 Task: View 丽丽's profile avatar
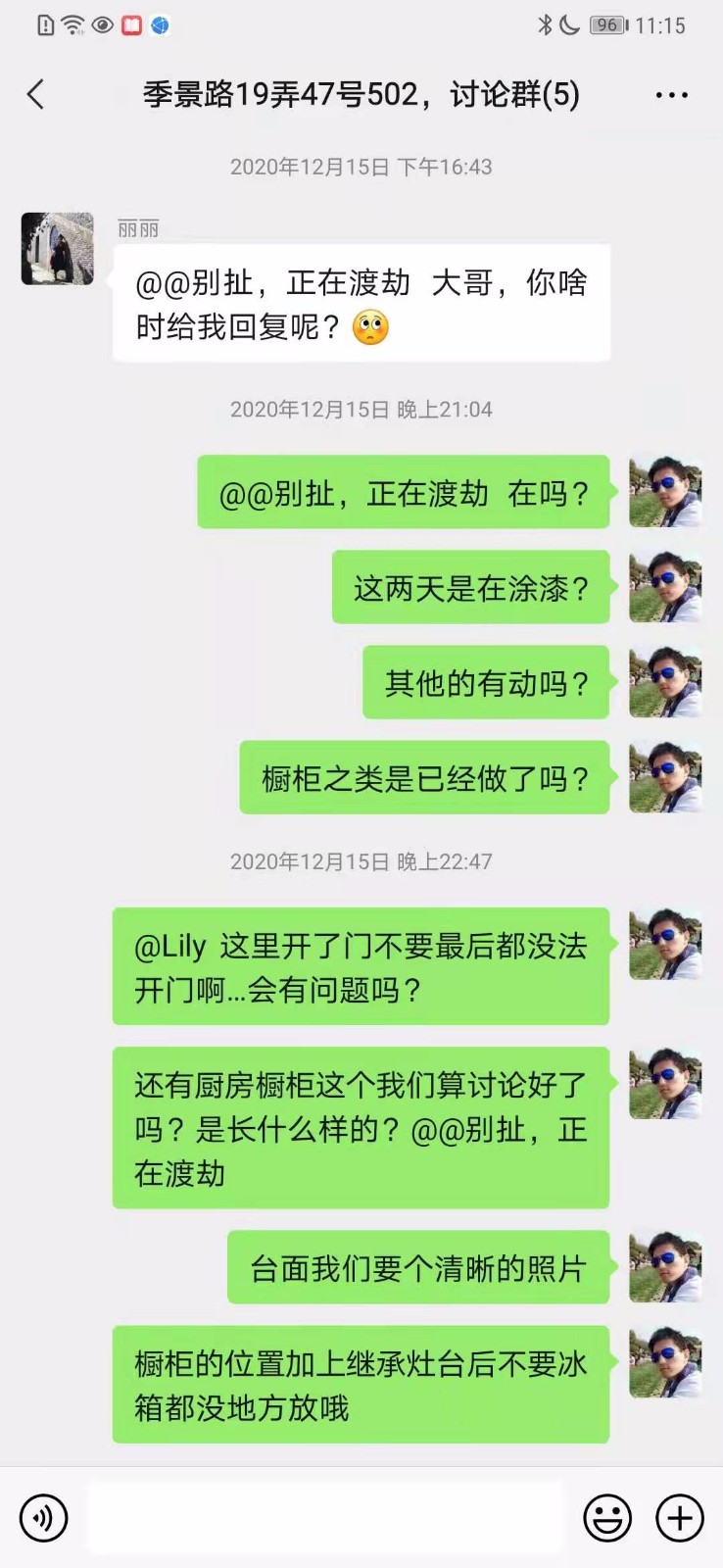(x=58, y=249)
